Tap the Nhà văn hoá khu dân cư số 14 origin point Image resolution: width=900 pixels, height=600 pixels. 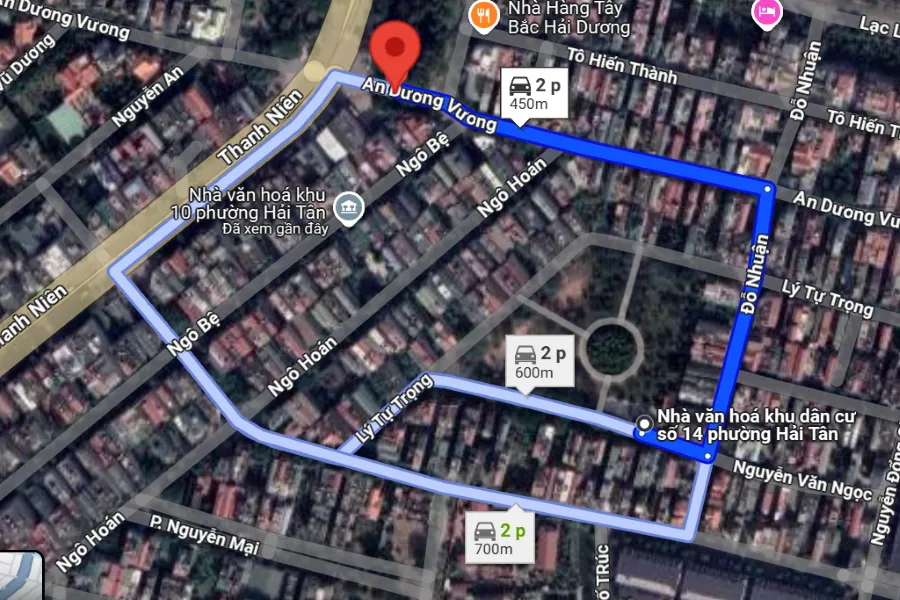(642, 427)
